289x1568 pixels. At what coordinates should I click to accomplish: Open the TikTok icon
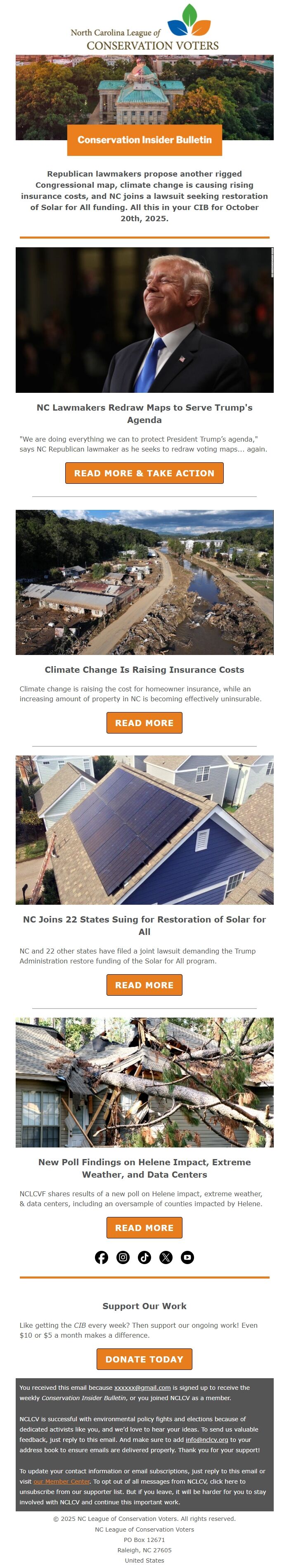click(144, 1257)
